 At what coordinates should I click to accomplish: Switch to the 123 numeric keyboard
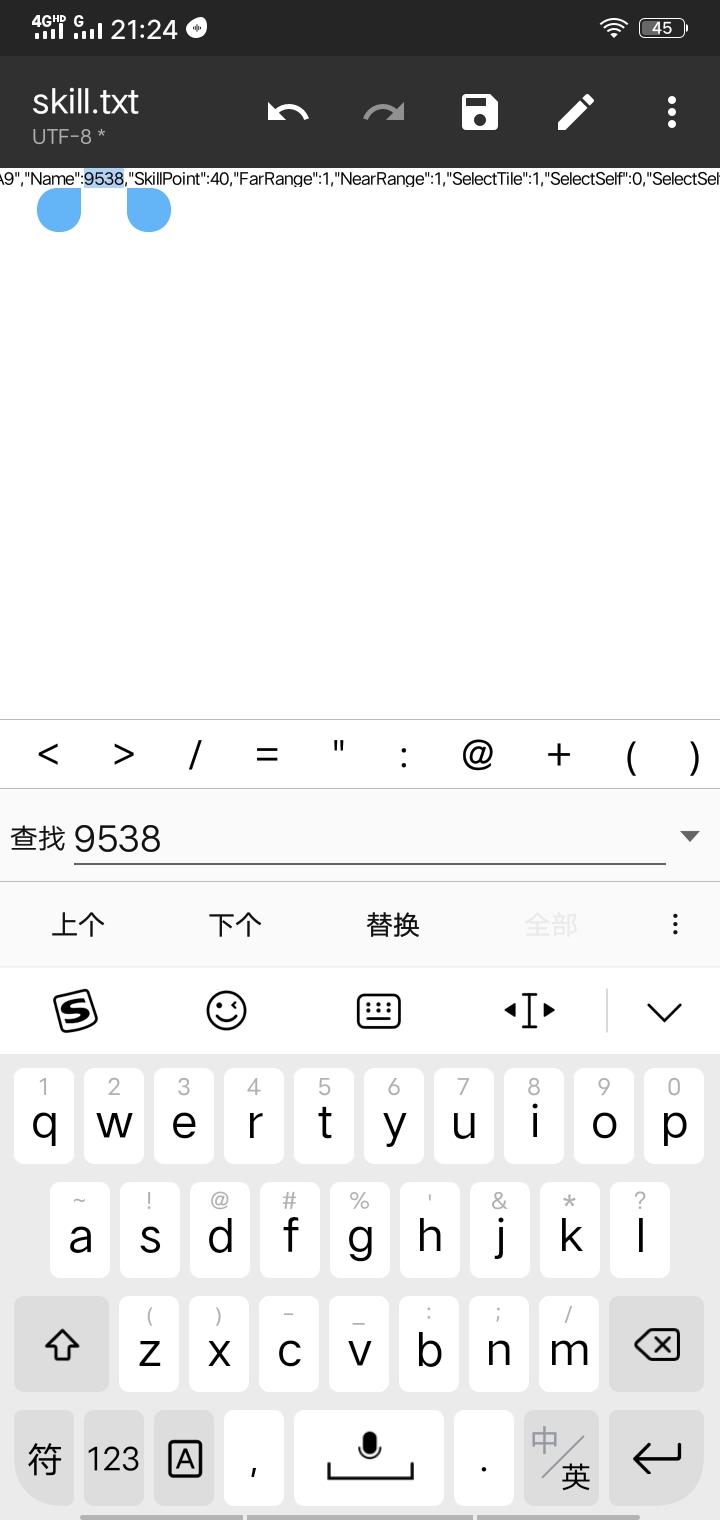click(x=113, y=1457)
